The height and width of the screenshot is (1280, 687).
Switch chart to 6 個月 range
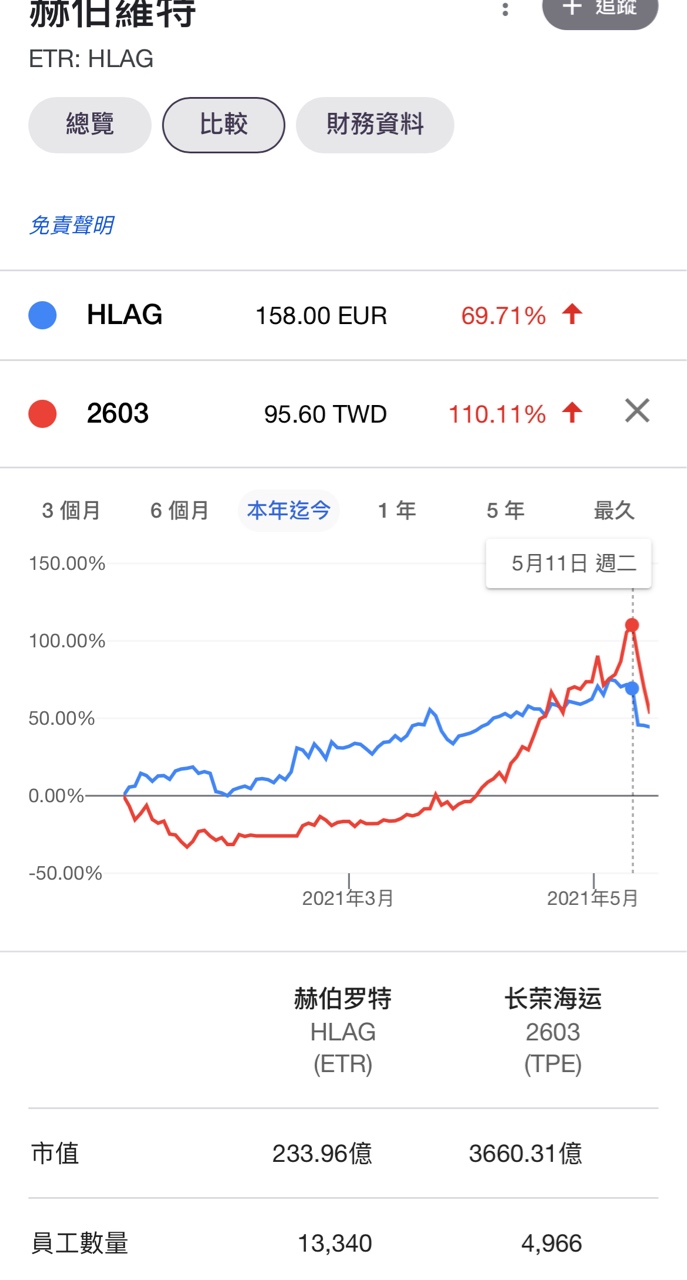[x=180, y=511]
